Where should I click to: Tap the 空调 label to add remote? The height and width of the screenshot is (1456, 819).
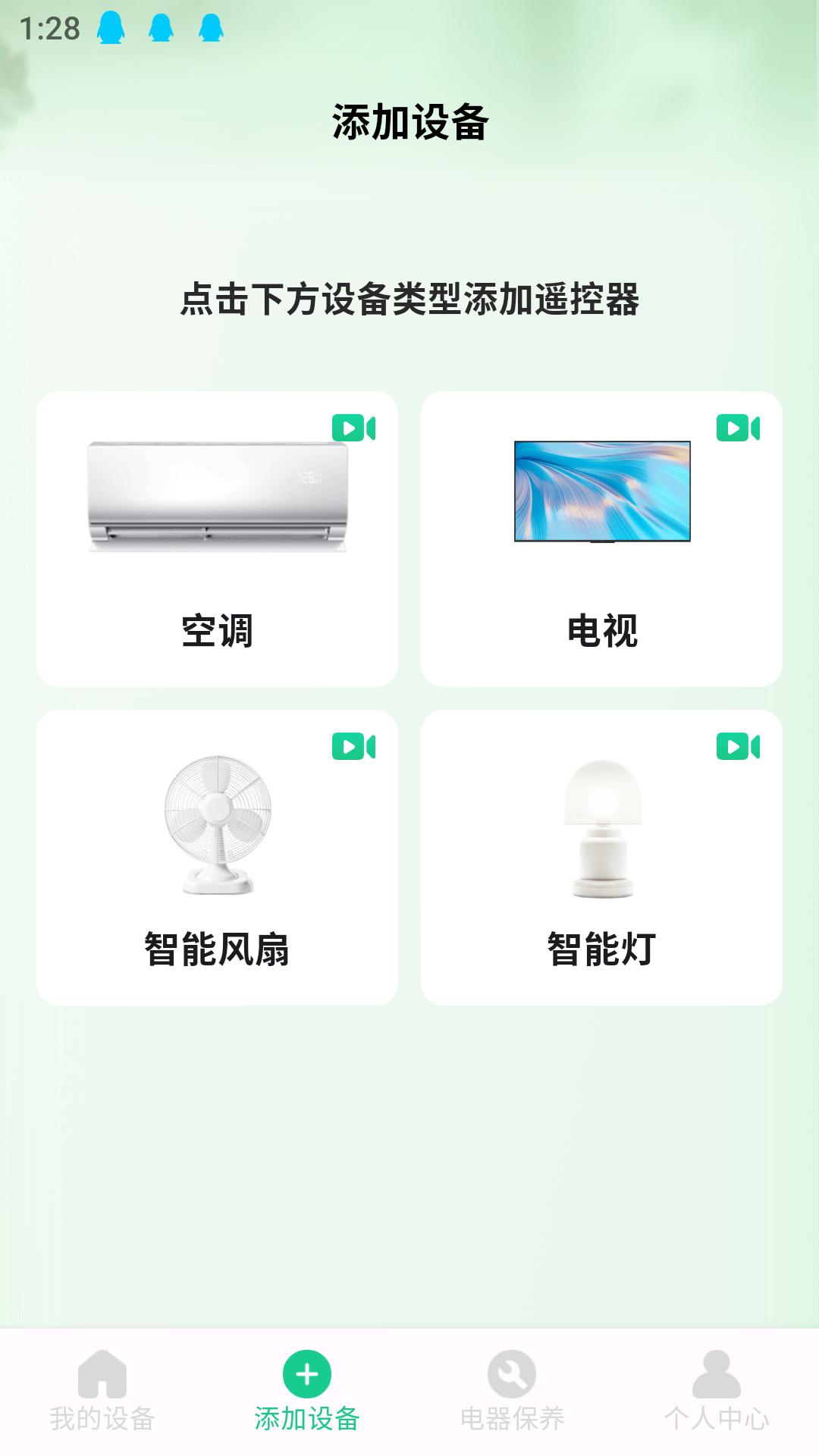(219, 628)
